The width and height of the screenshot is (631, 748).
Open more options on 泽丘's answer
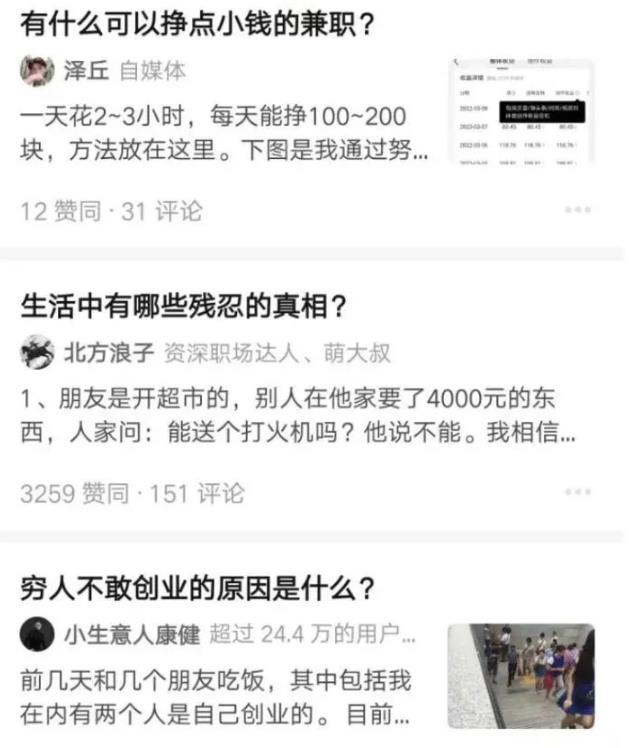click(x=578, y=210)
